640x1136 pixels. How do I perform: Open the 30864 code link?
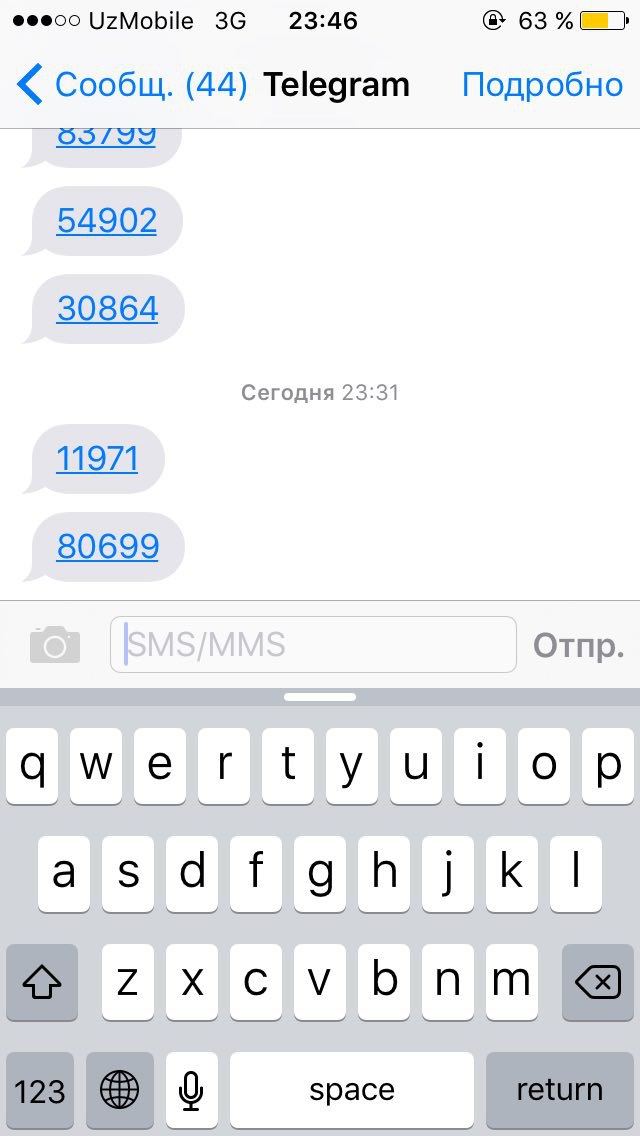point(107,309)
